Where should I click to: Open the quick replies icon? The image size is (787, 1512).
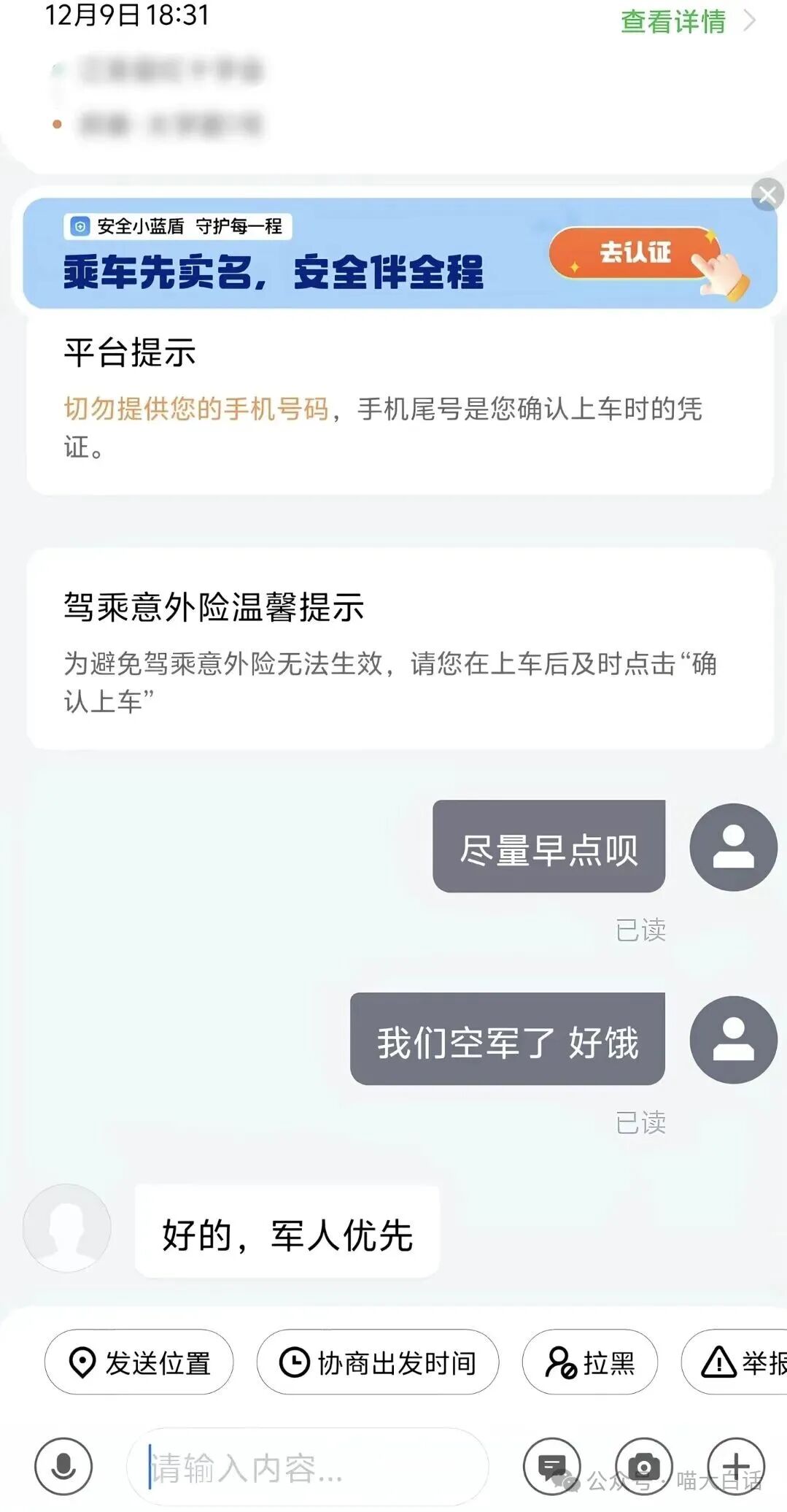(x=552, y=1466)
